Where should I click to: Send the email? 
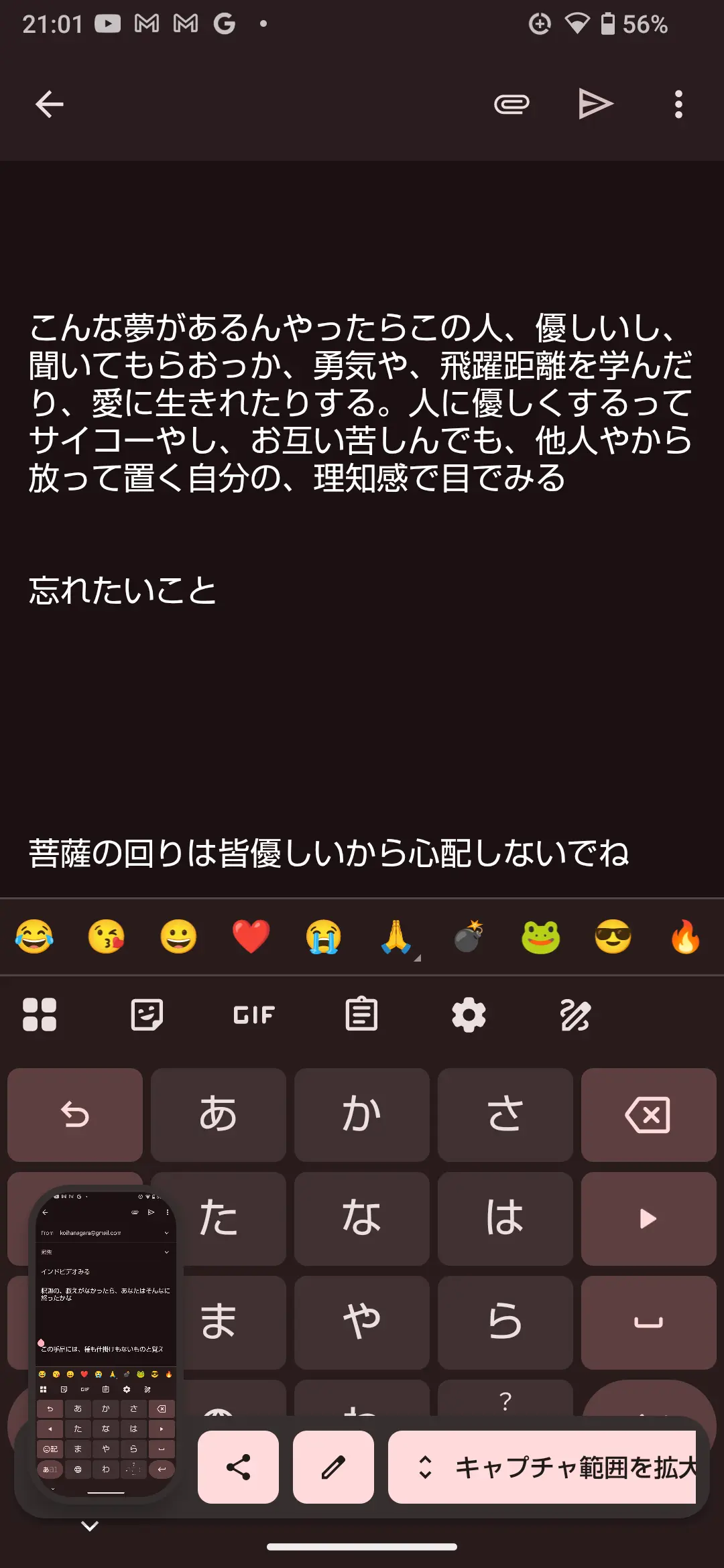click(595, 105)
